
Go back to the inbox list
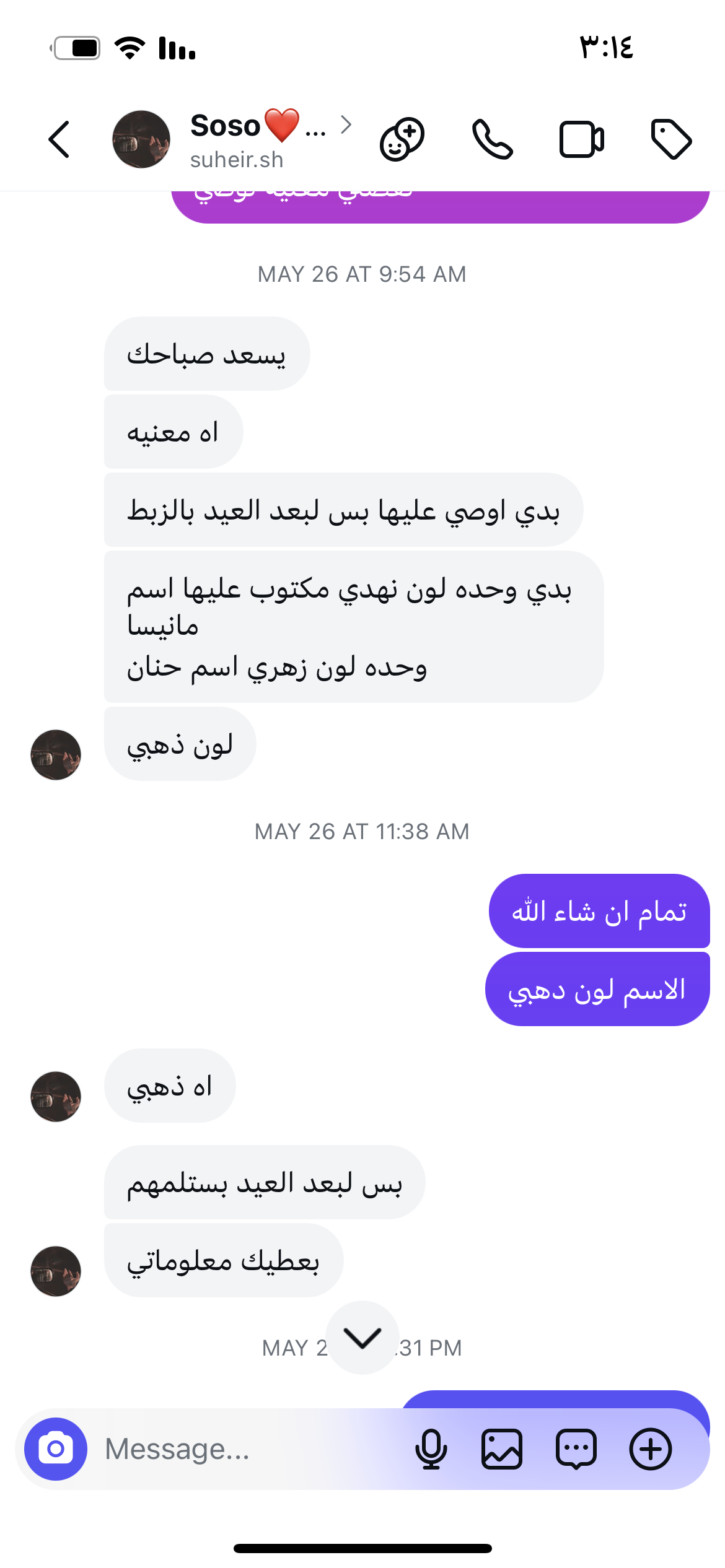[x=59, y=139]
